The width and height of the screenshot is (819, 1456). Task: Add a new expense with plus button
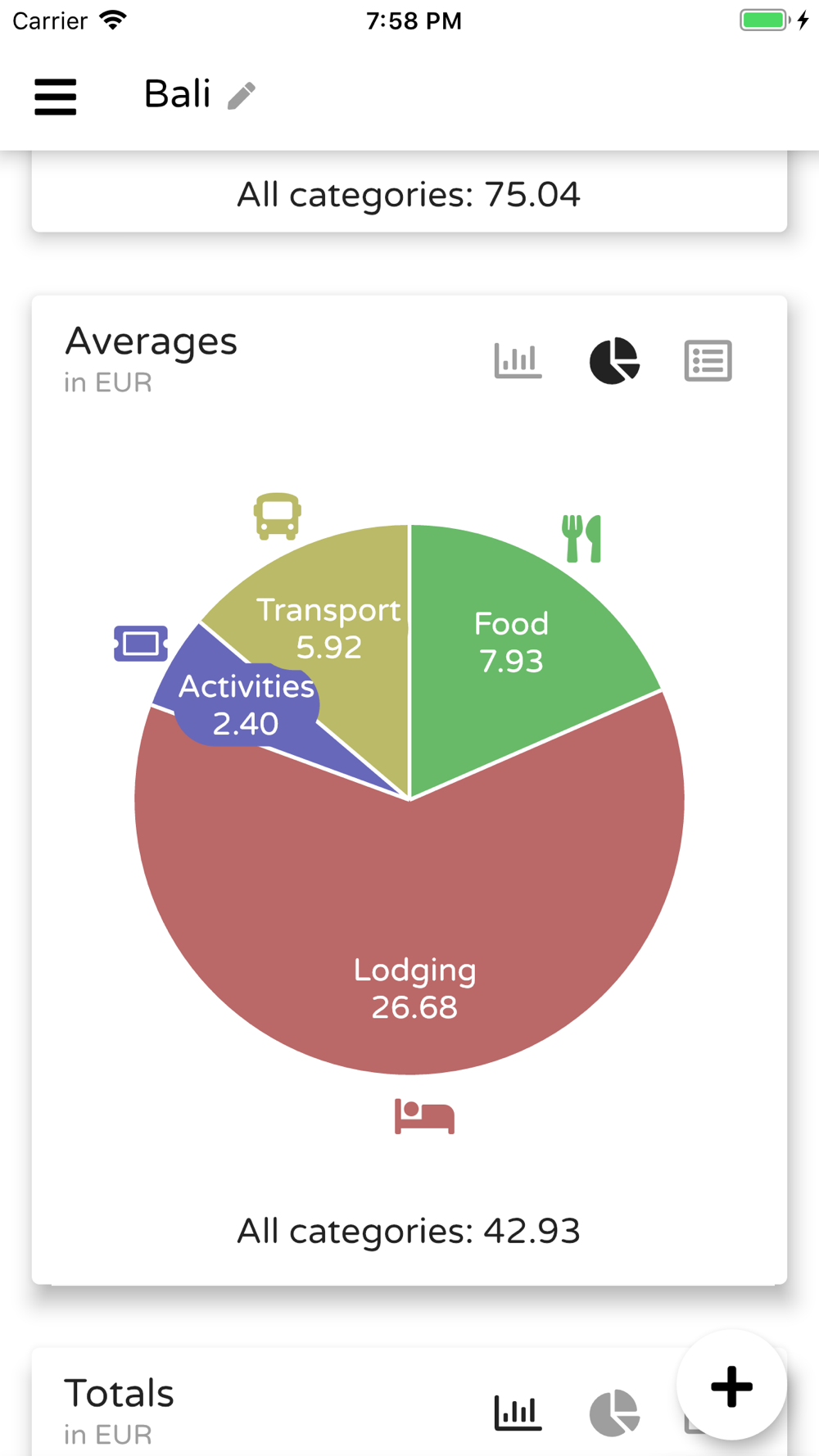(x=731, y=1386)
